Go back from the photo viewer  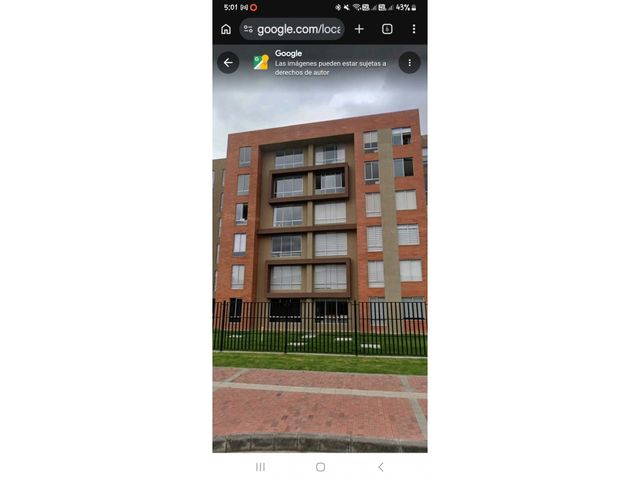[x=228, y=62]
